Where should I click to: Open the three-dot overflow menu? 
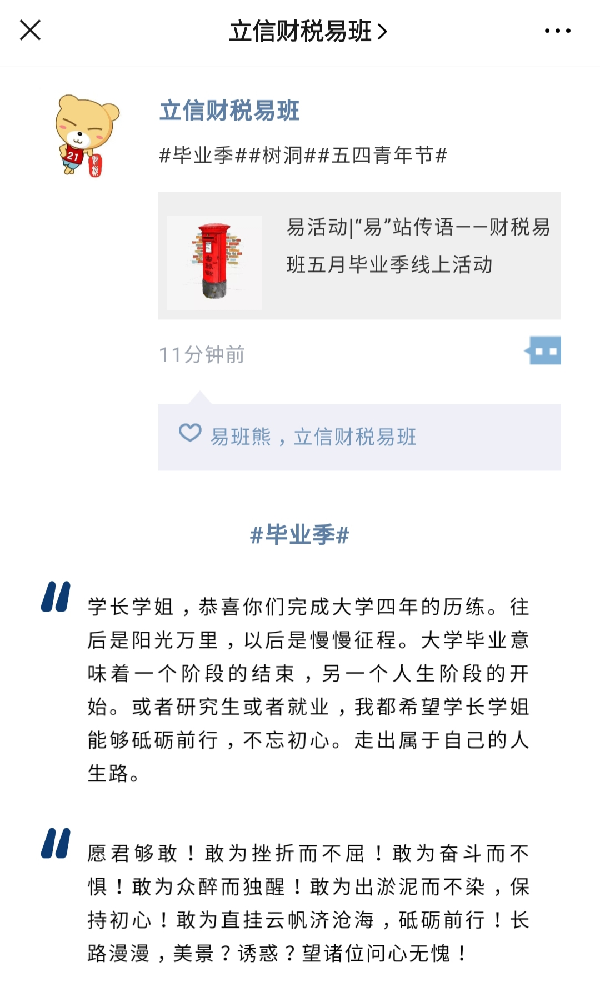pos(558,31)
